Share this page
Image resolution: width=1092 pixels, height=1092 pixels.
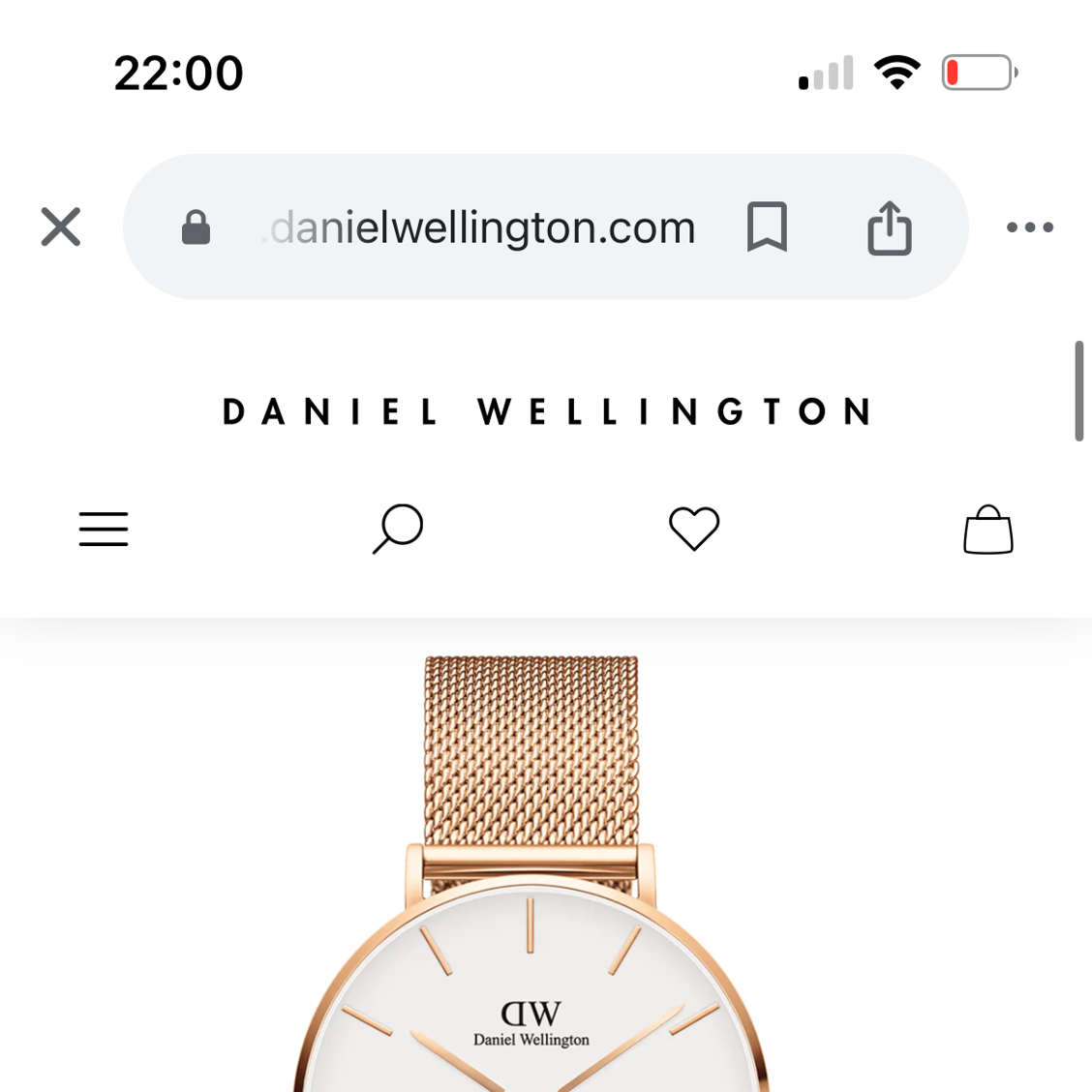889,227
